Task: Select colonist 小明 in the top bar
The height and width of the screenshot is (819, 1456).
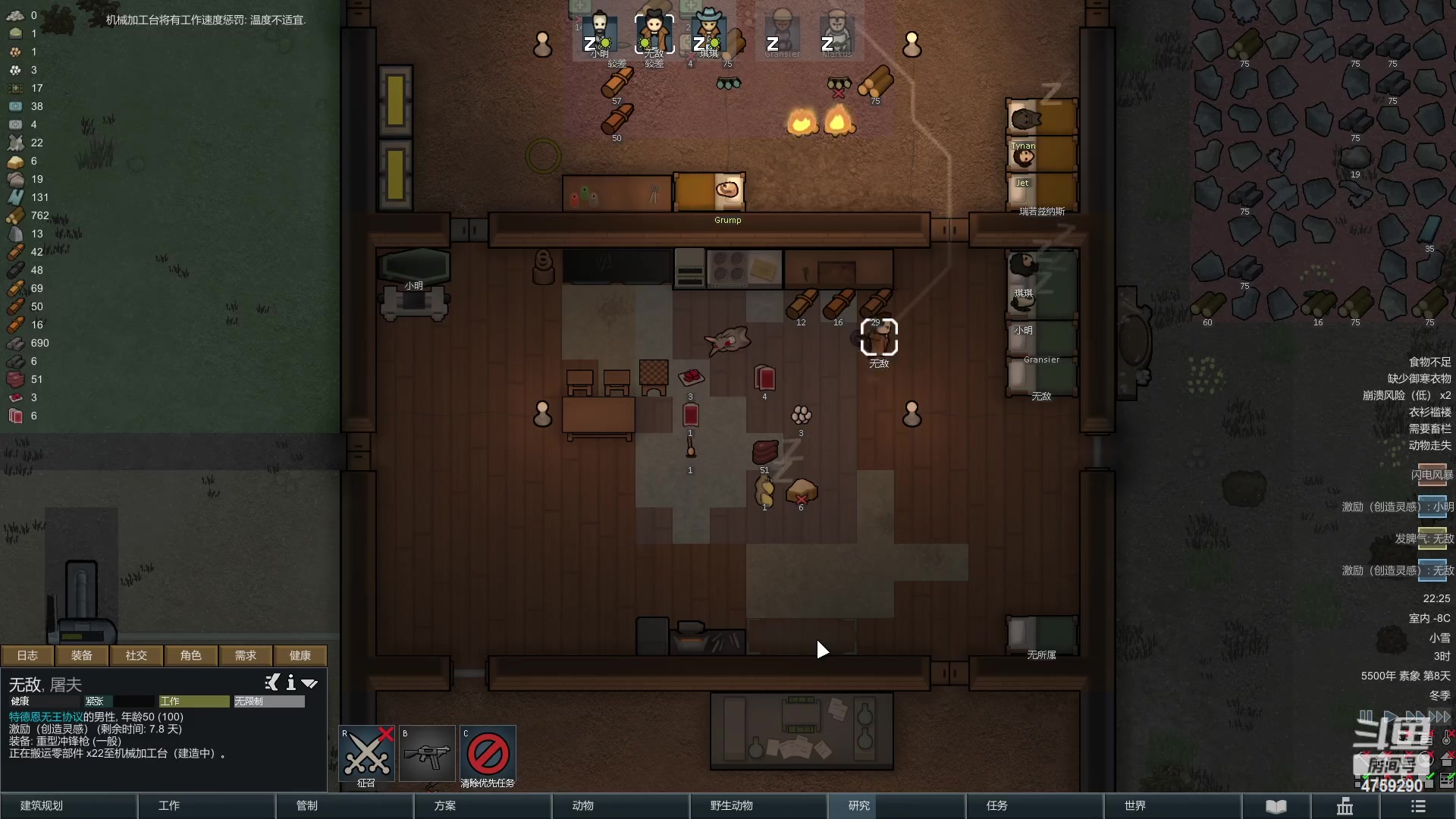Action: point(599,34)
